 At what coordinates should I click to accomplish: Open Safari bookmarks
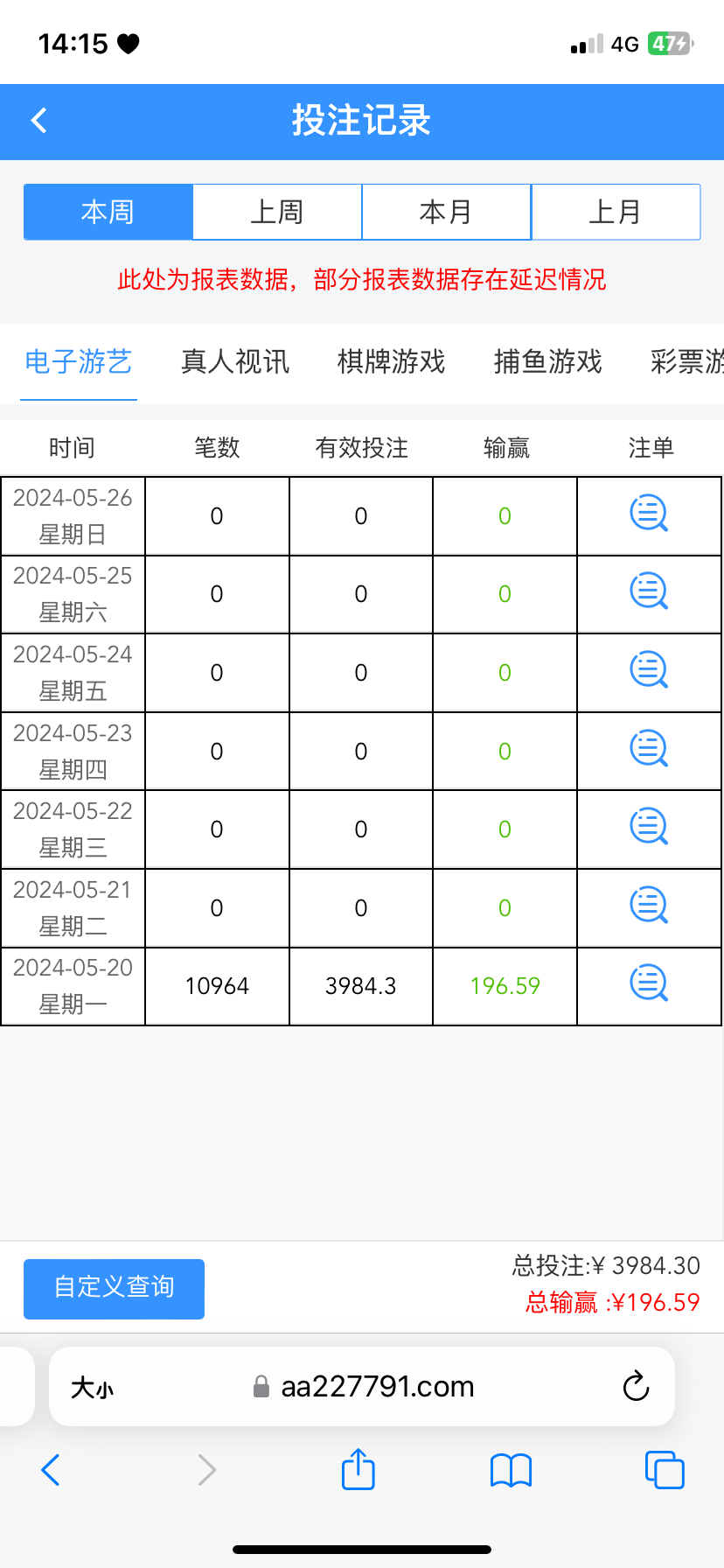tap(511, 1470)
